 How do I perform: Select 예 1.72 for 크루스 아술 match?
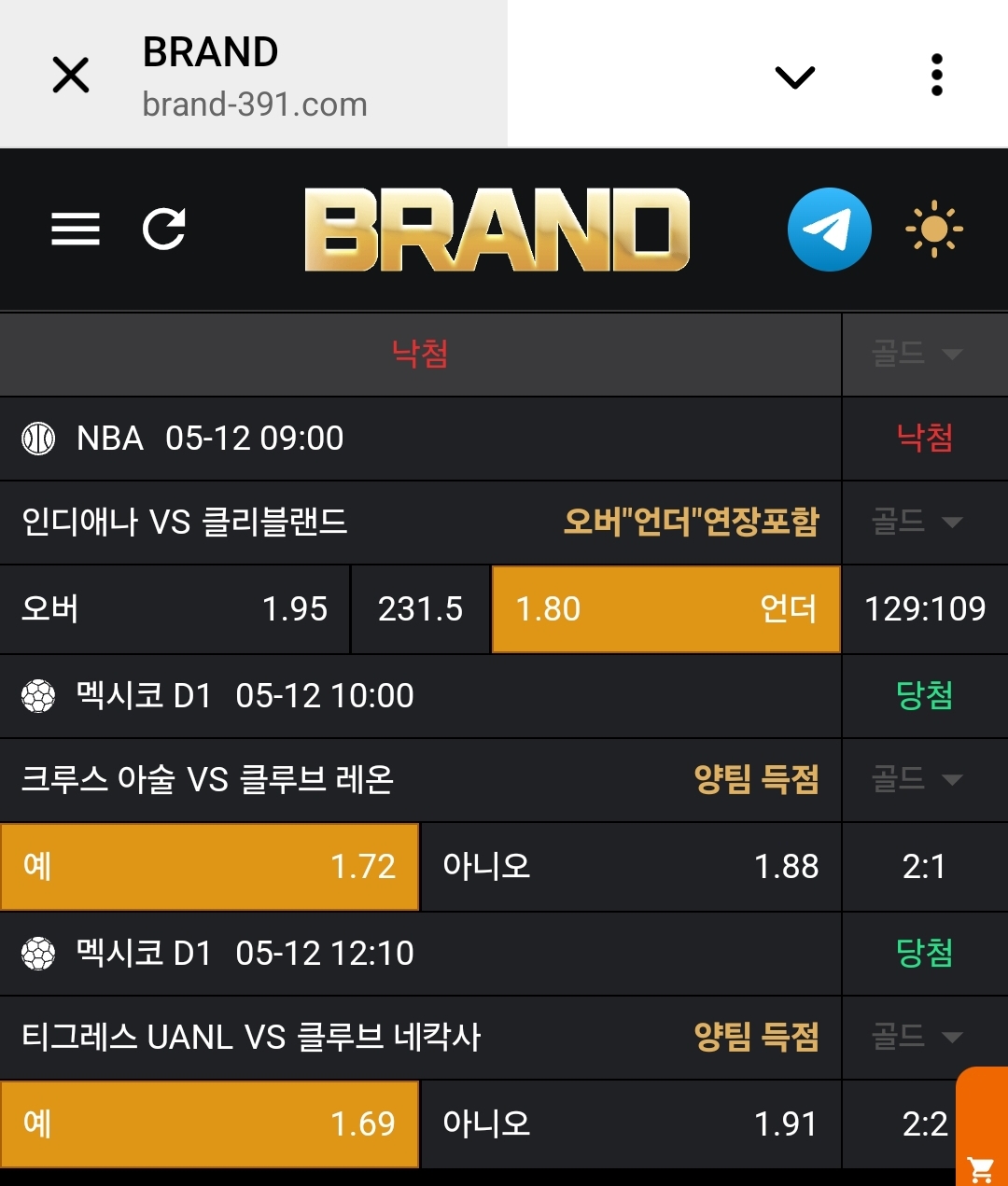209,867
